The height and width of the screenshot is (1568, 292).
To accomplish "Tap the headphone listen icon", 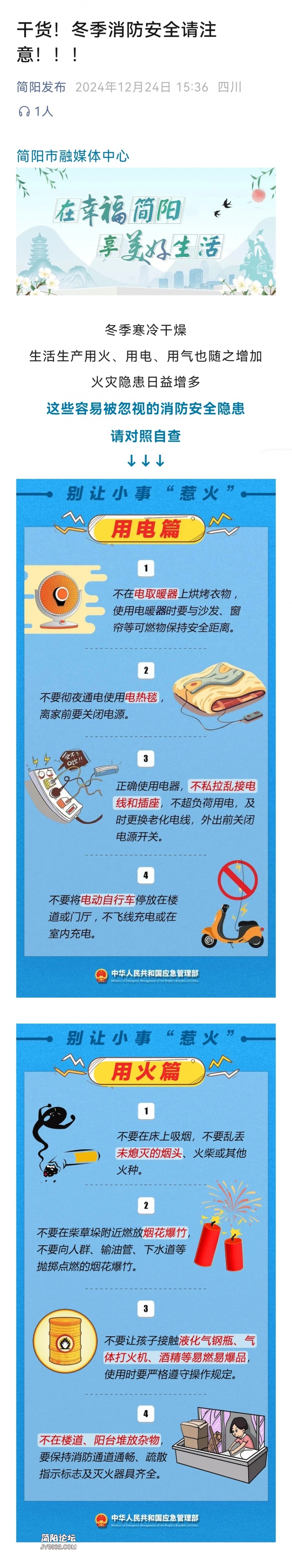I will (24, 111).
